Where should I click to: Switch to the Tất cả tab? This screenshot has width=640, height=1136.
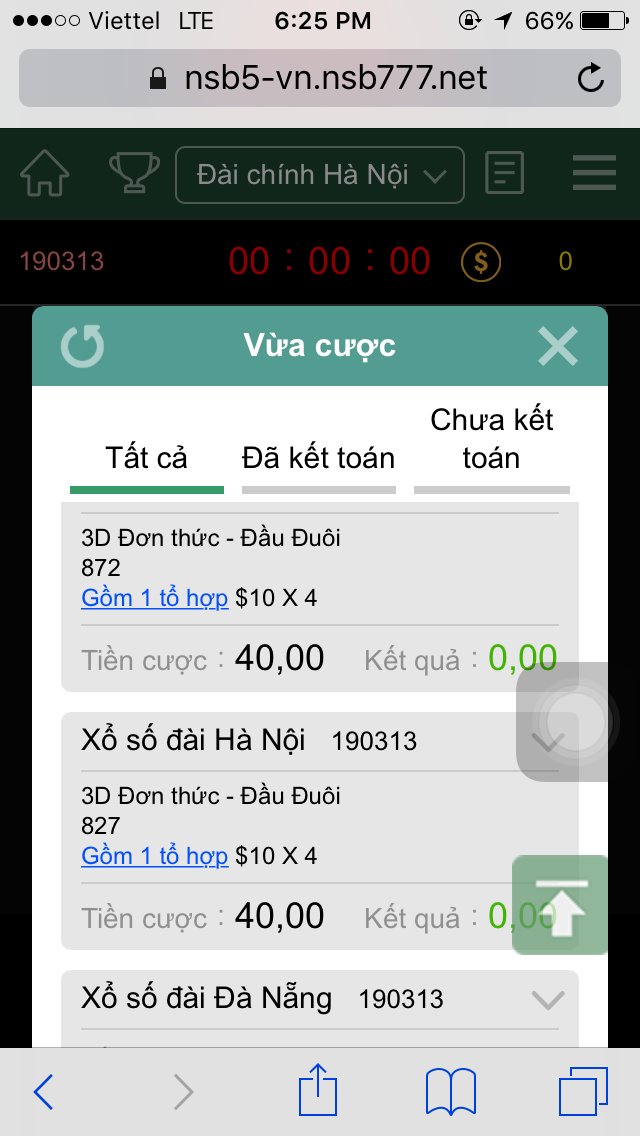pyautogui.click(x=147, y=459)
